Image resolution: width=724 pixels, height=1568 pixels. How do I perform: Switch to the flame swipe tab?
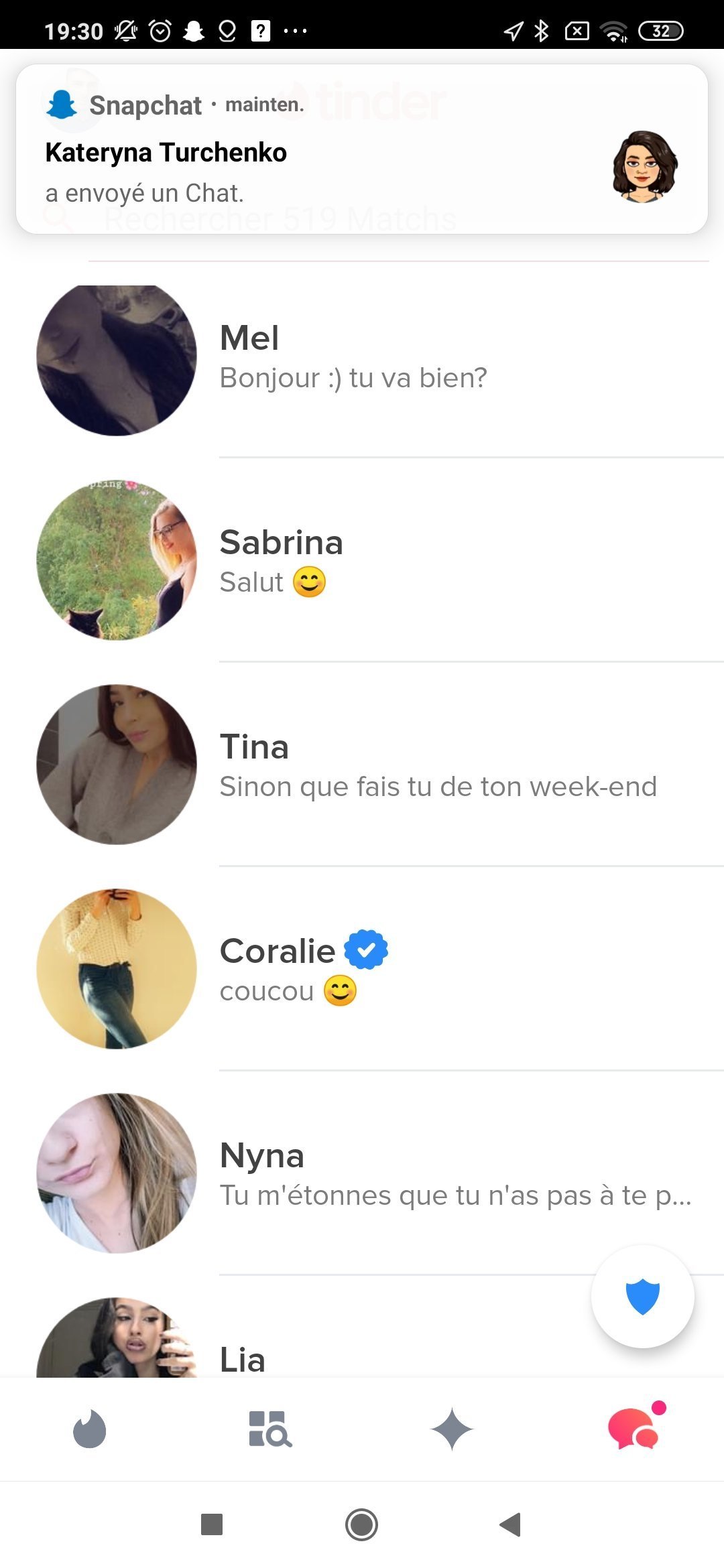click(x=90, y=1429)
